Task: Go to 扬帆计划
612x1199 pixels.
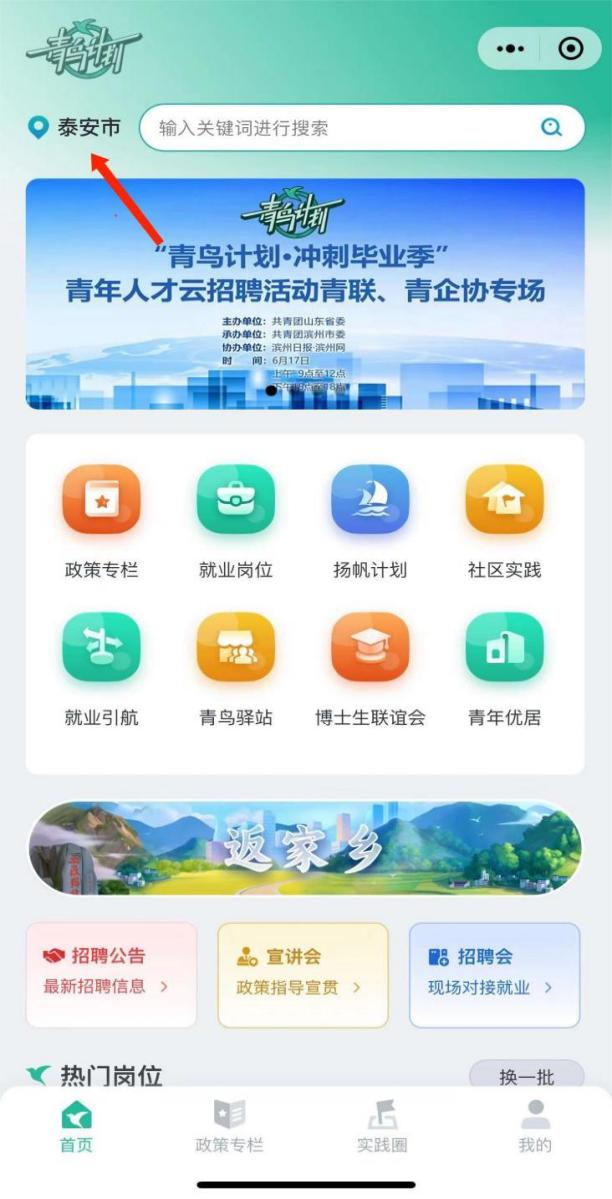Action: 370,522
